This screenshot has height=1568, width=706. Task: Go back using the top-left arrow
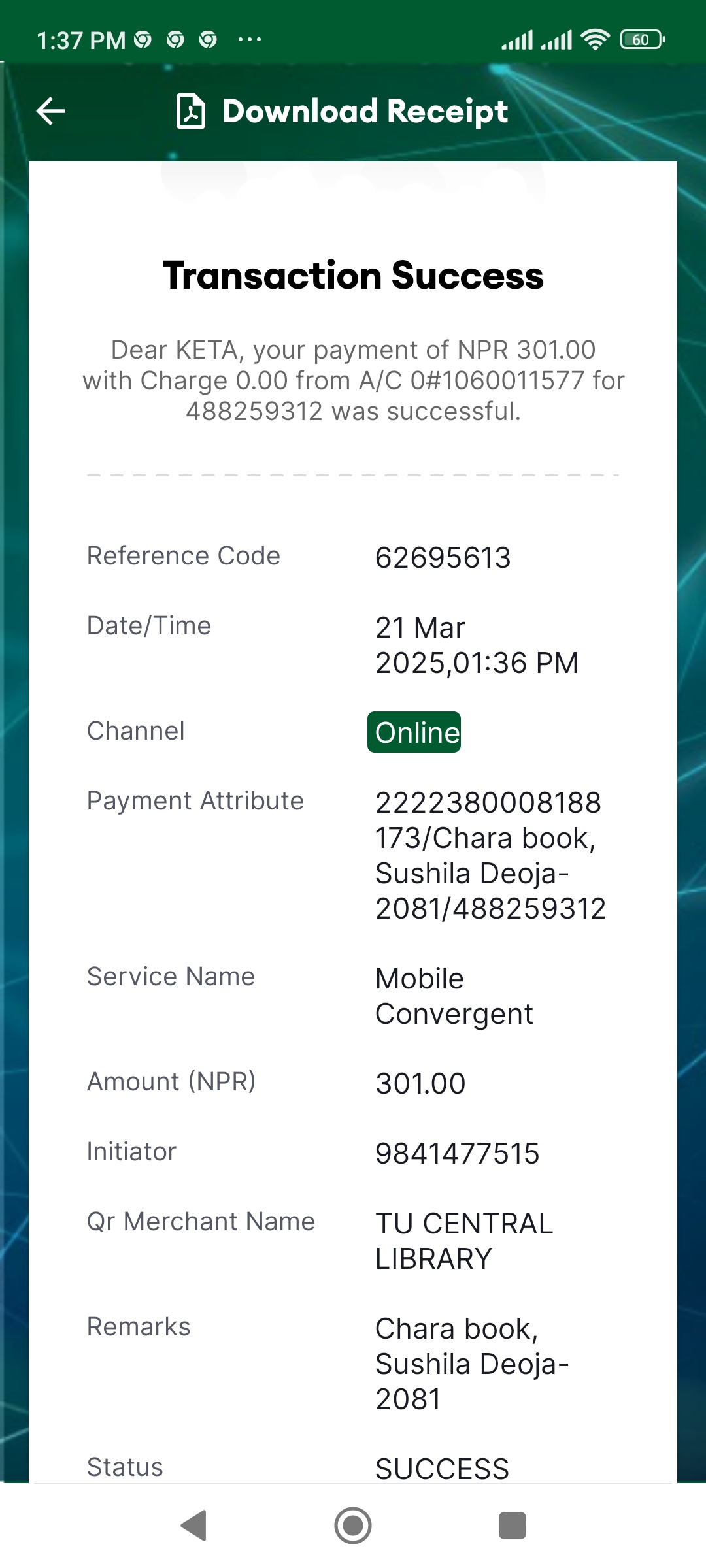[x=50, y=111]
